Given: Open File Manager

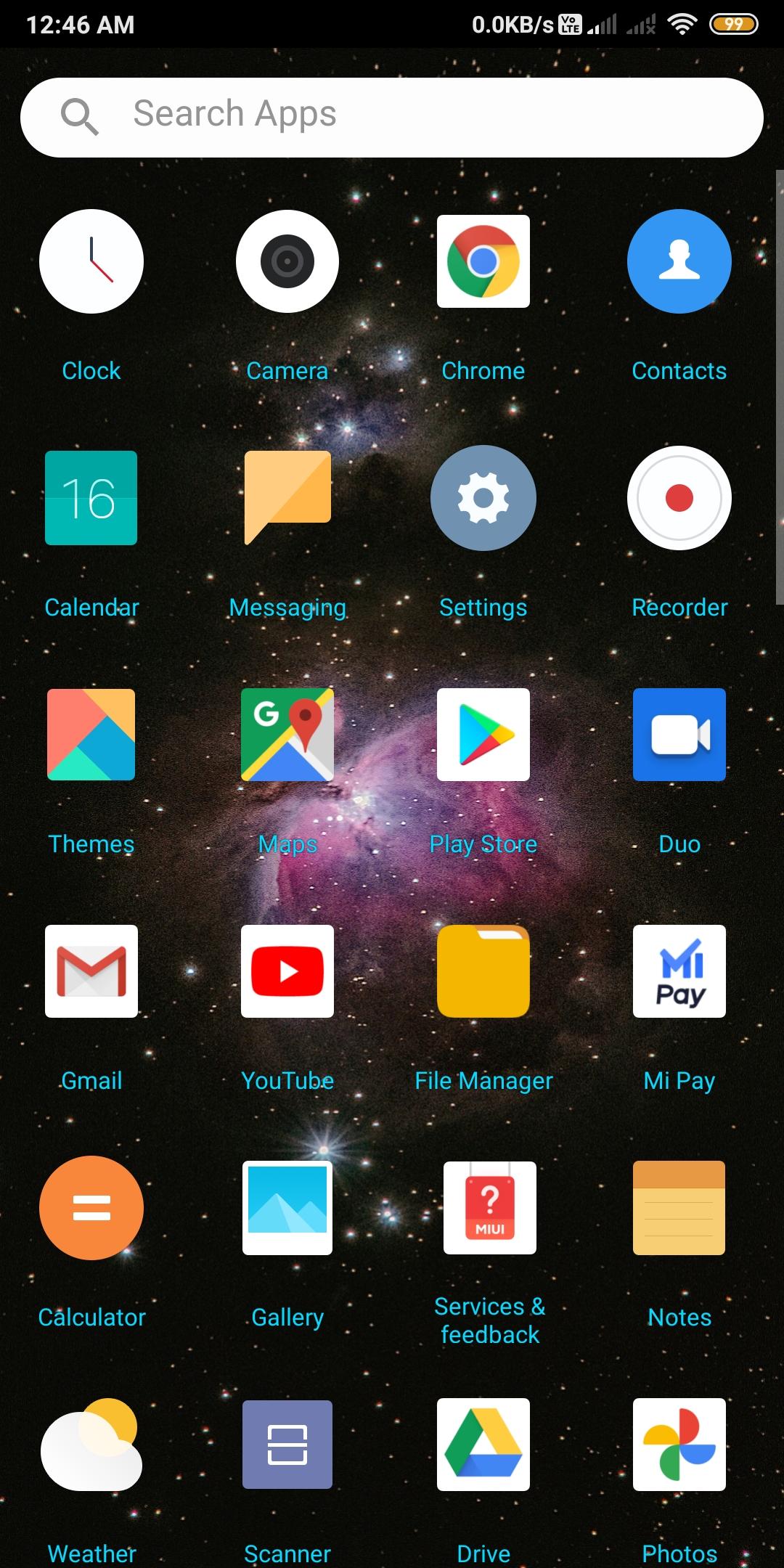Looking at the screenshot, I should pyautogui.click(x=483, y=971).
